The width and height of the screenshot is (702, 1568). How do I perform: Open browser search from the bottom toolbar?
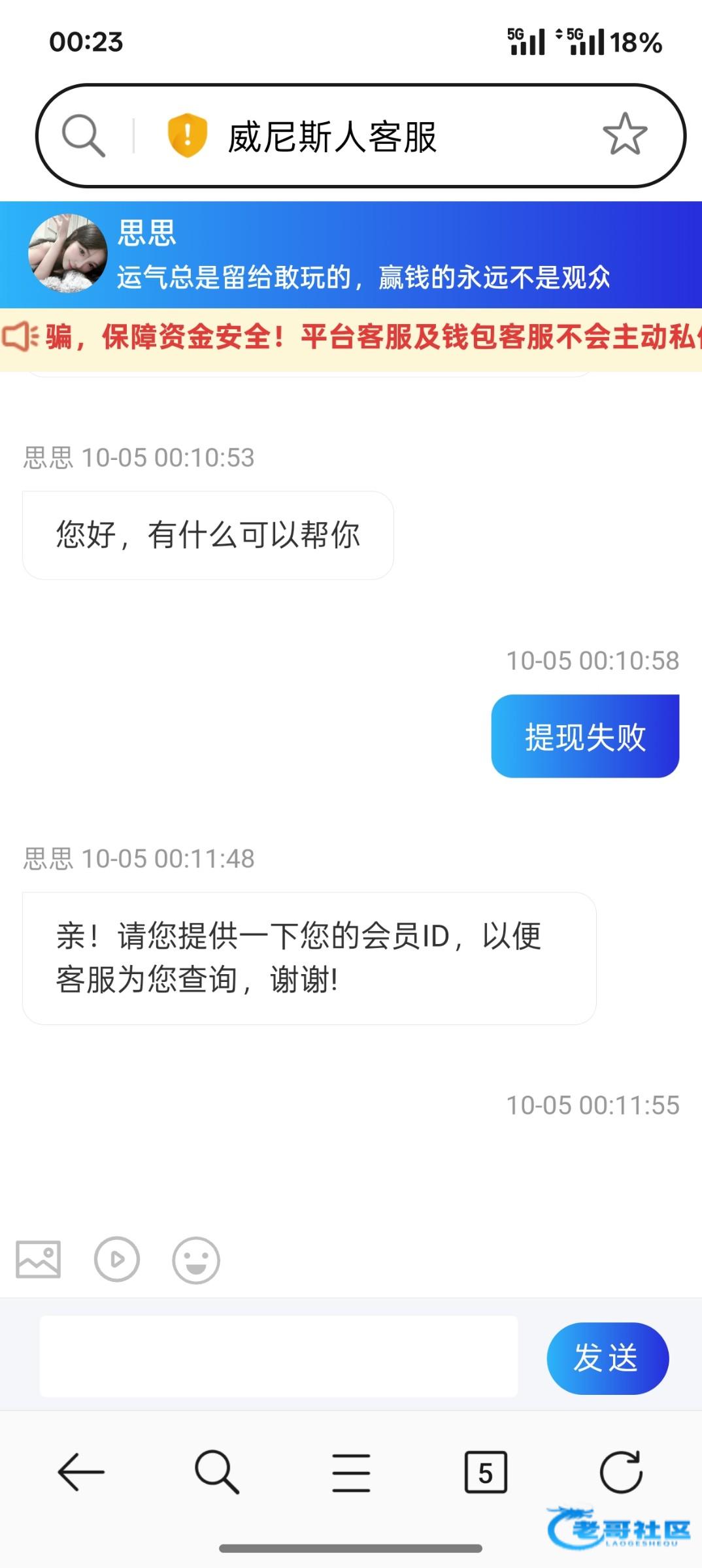[x=216, y=1471]
